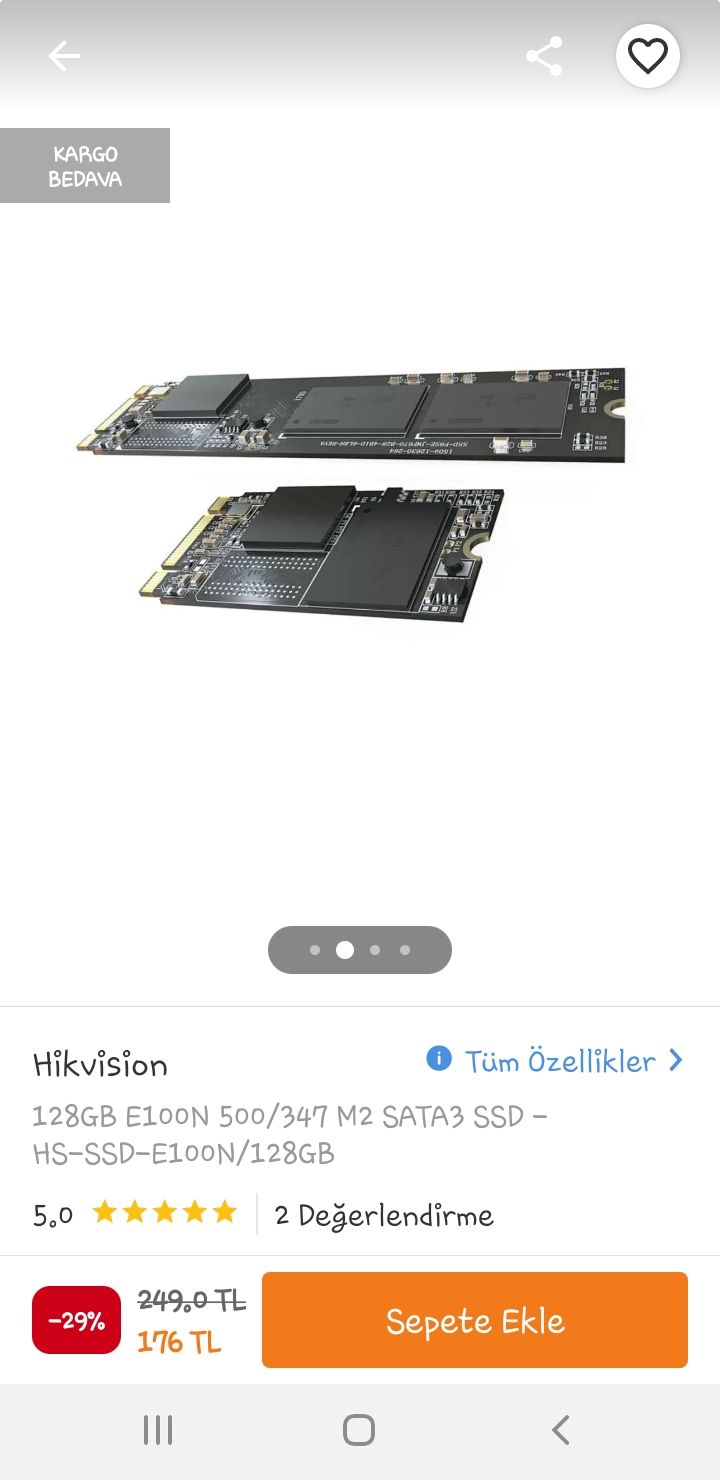Open recent apps from navigation bar

click(158, 1430)
